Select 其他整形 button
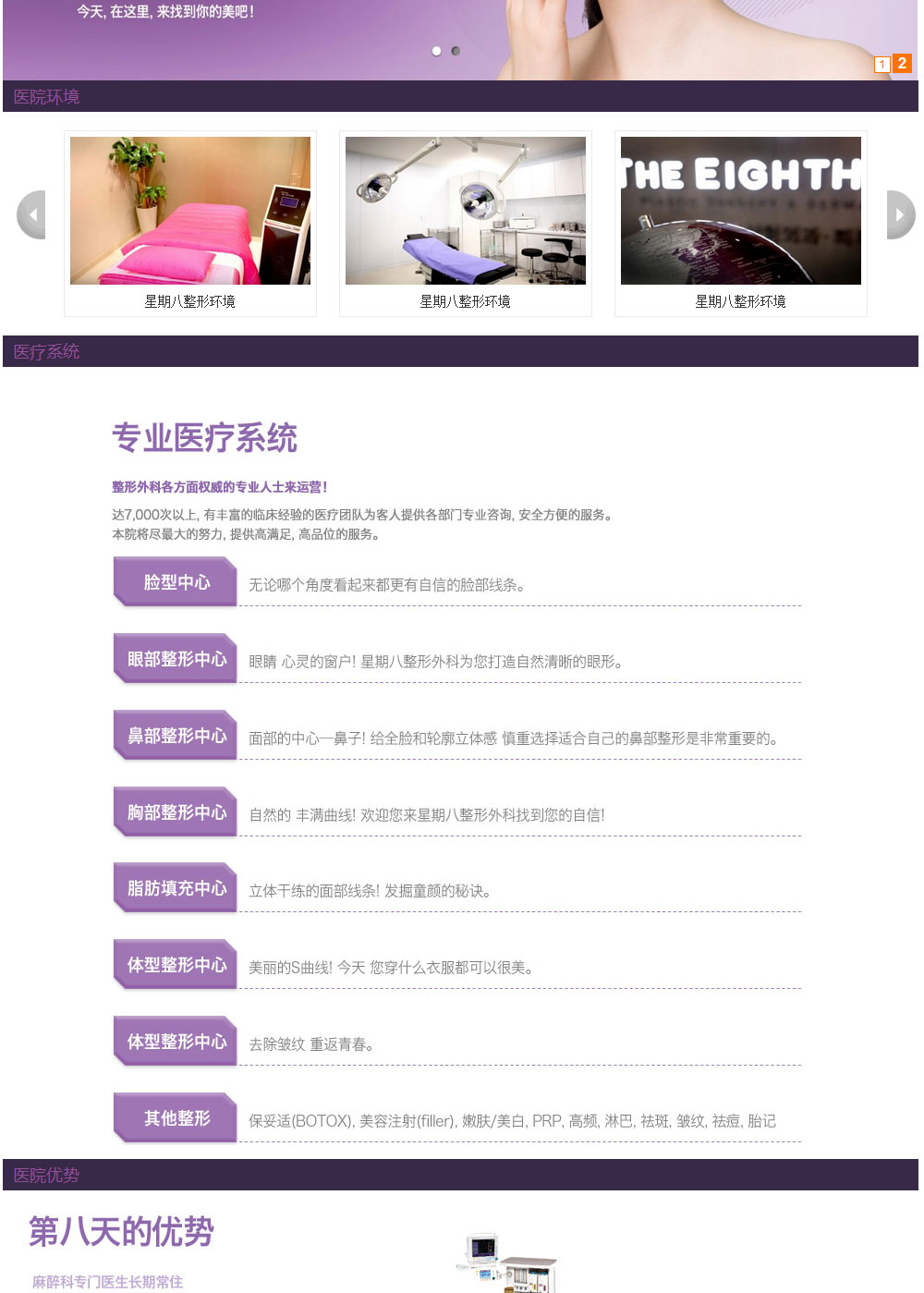Viewport: 924px width, 1293px height. coord(176,1118)
